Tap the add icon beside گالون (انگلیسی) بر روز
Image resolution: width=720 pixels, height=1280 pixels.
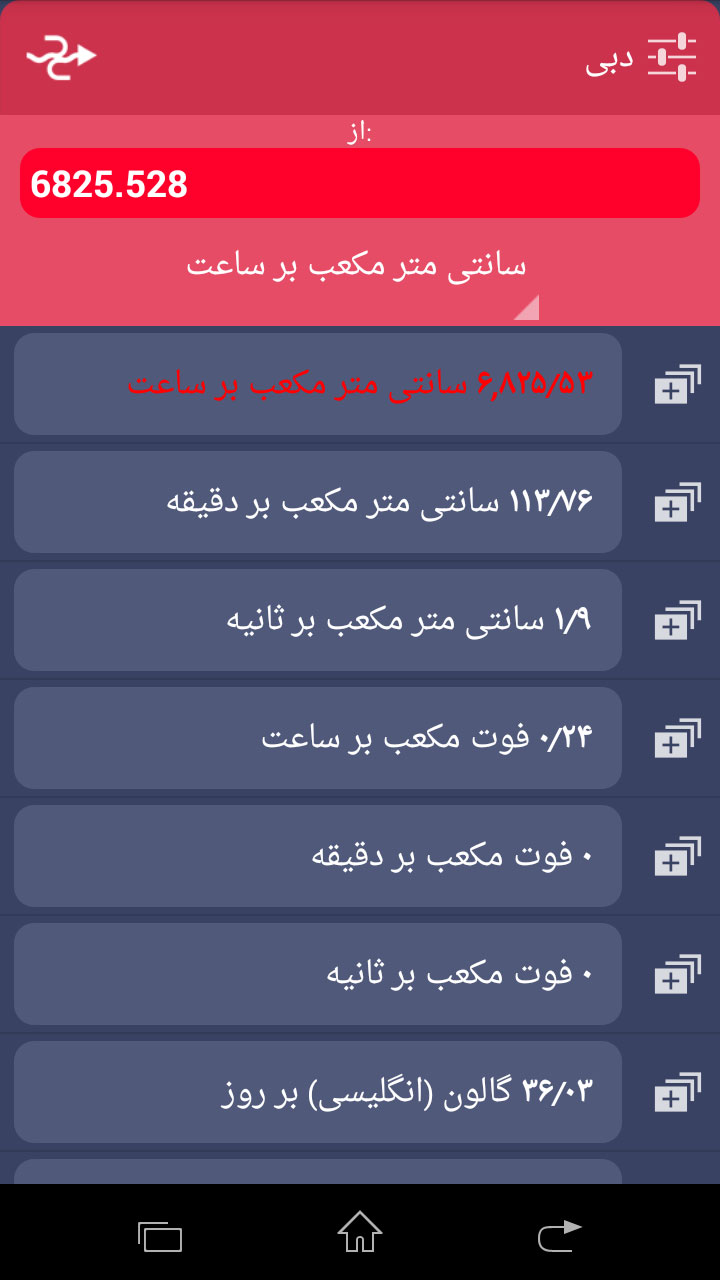tap(677, 1092)
